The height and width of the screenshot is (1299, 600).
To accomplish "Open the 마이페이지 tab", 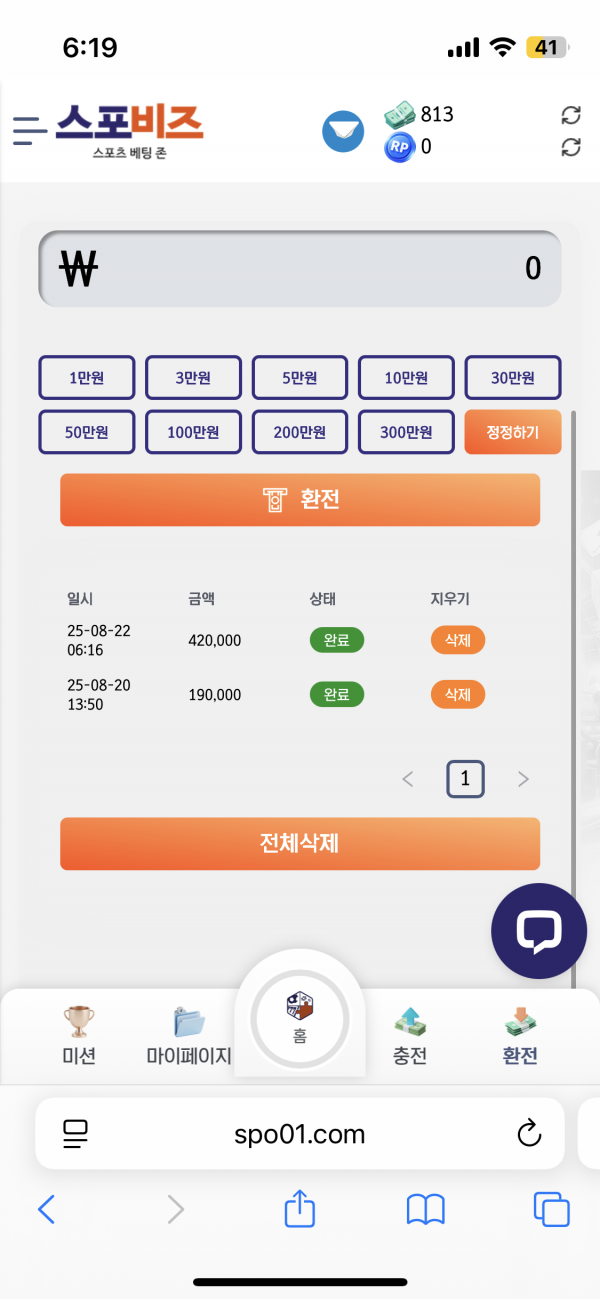I will click(x=189, y=1035).
